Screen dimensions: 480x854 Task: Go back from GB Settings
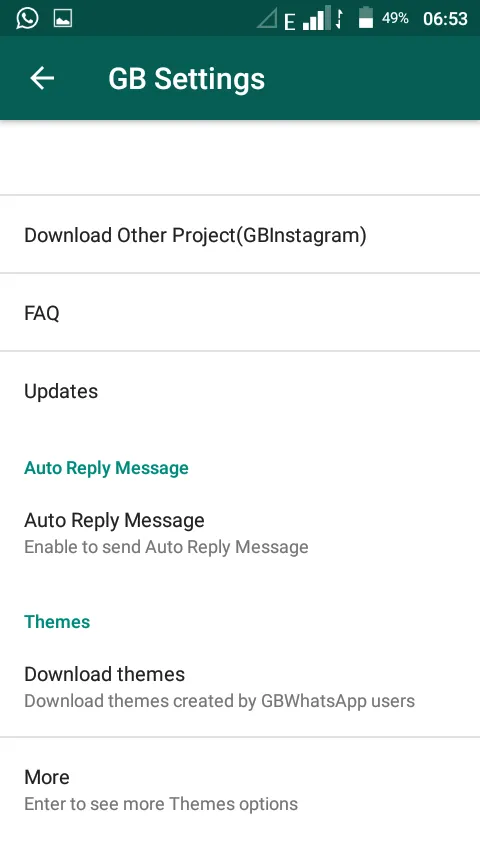point(42,78)
